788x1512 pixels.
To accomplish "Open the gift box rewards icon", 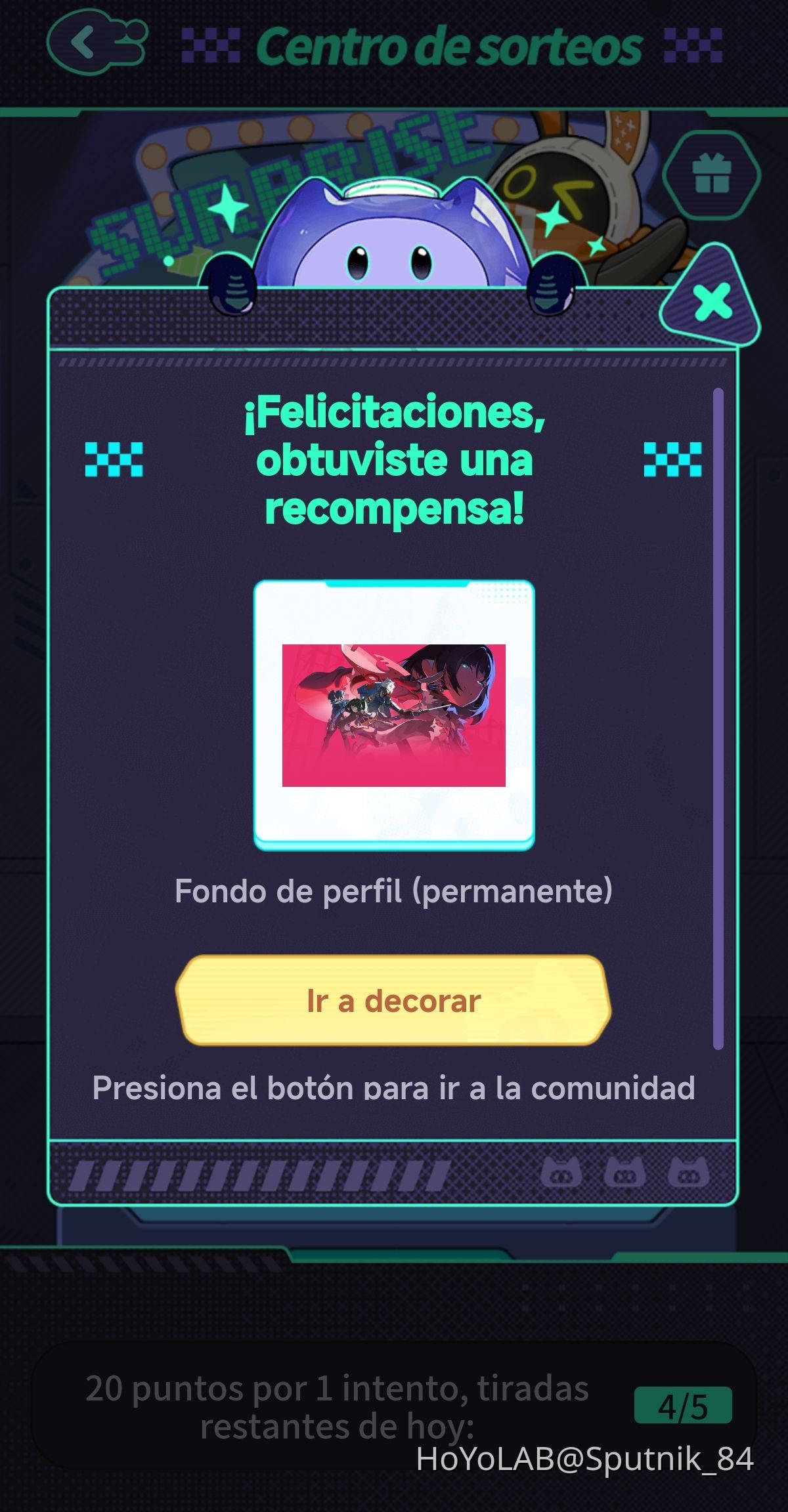I will pyautogui.click(x=712, y=173).
